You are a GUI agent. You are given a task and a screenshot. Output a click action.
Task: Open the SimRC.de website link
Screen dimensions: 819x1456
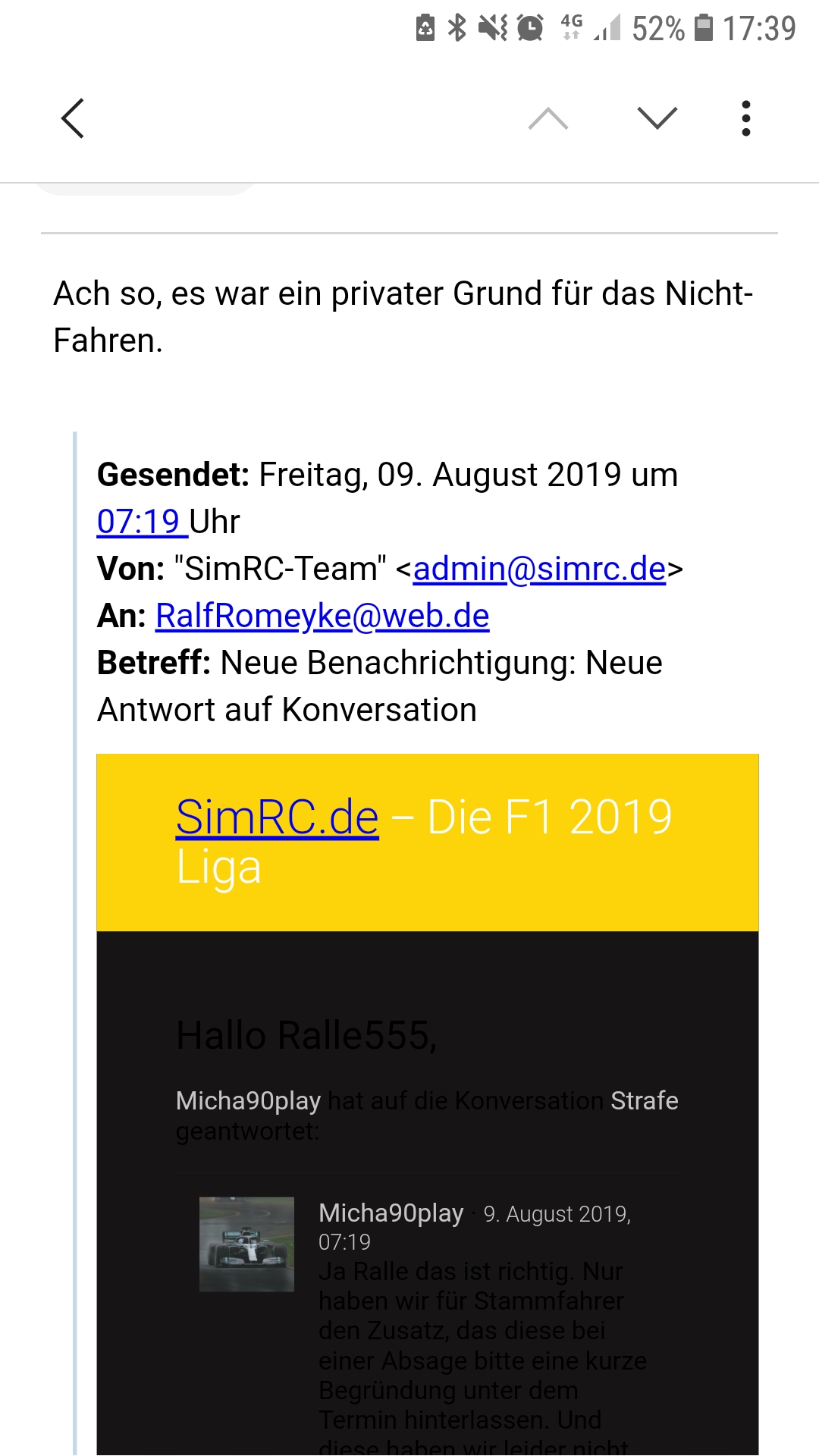point(277,817)
